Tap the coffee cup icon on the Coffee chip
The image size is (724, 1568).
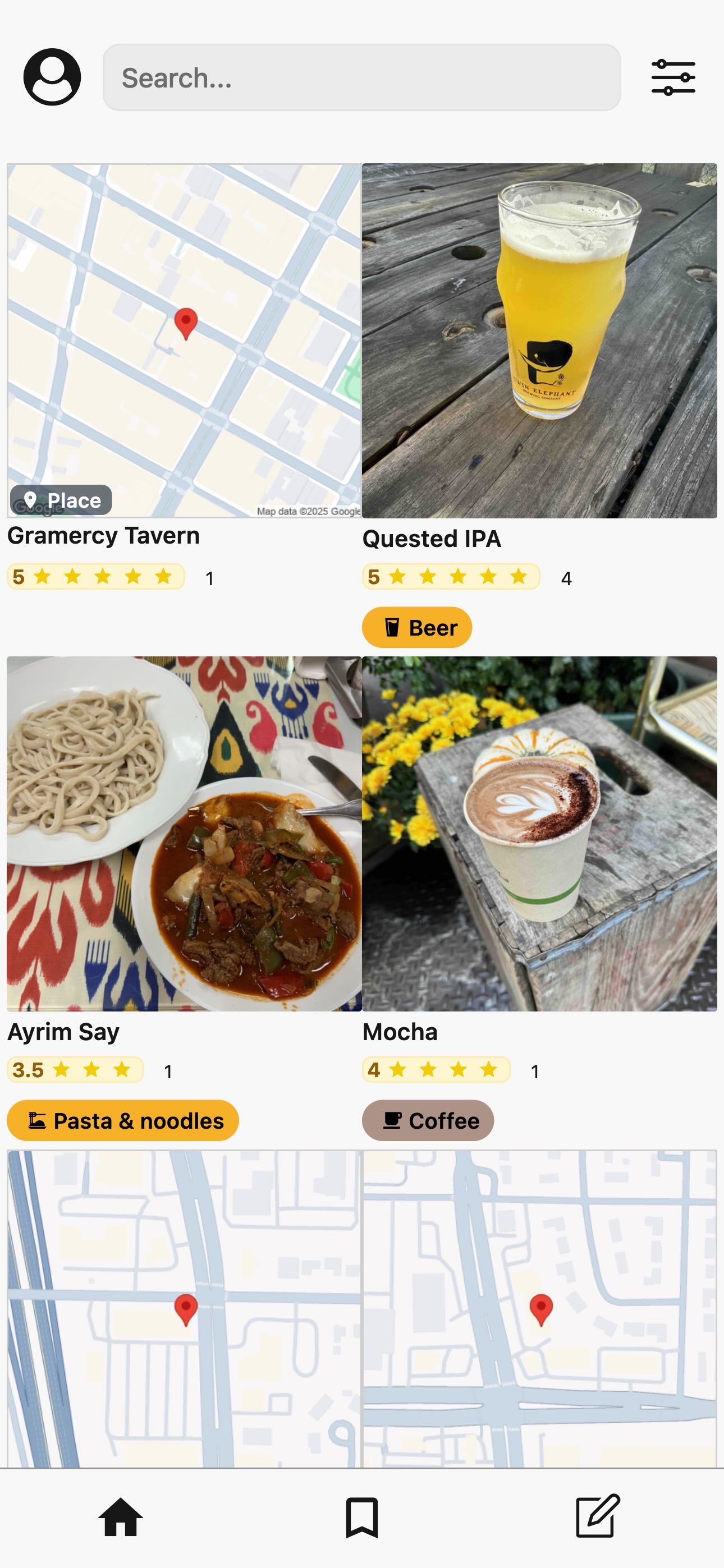pos(393,1120)
